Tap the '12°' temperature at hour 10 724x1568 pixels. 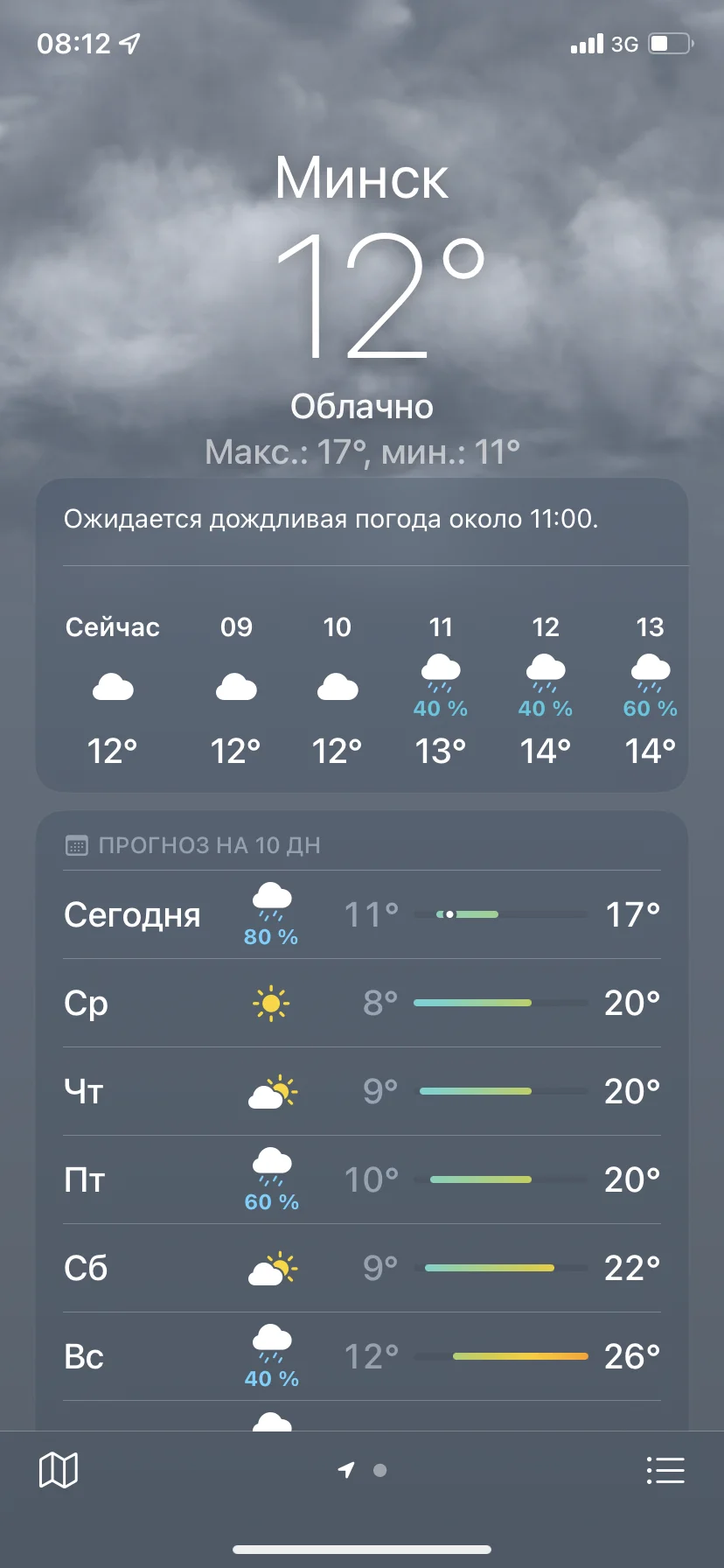[337, 751]
